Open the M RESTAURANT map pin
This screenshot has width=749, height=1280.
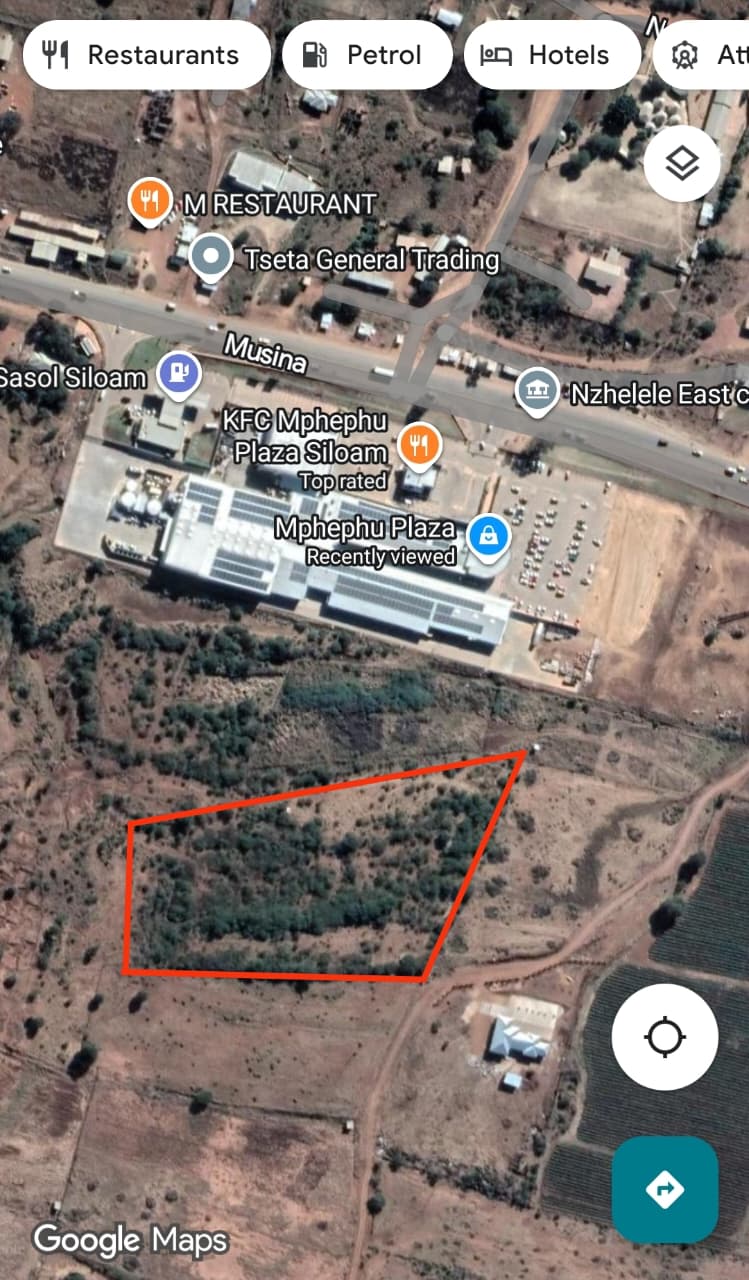(148, 200)
